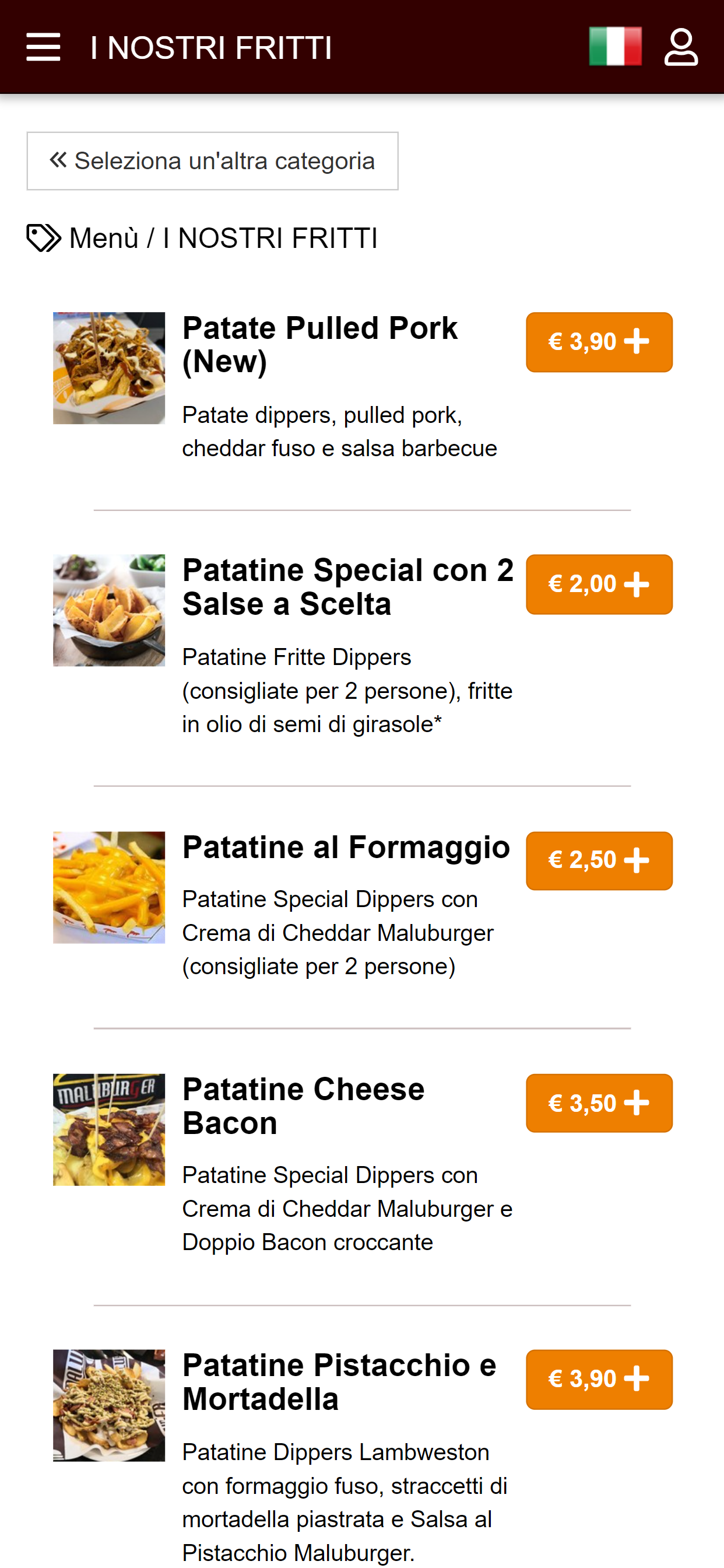This screenshot has width=724, height=1568.
Task: Open the hamburger navigation menu
Action: click(43, 47)
